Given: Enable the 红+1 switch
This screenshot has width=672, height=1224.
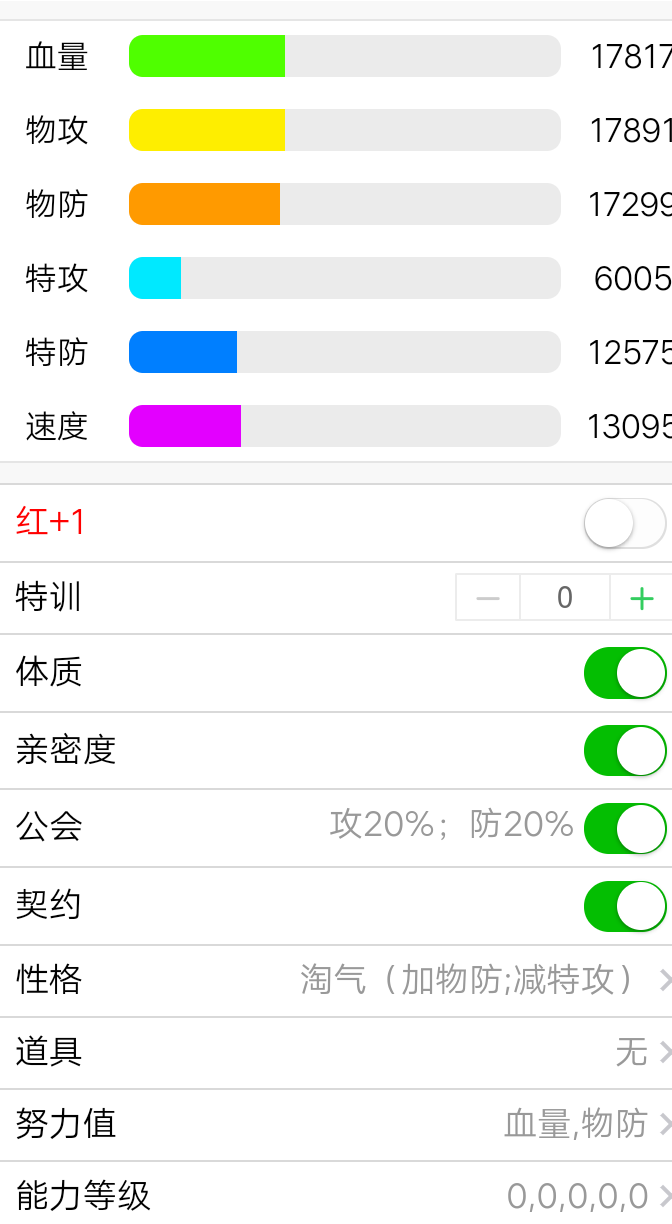Looking at the screenshot, I should point(625,523).
